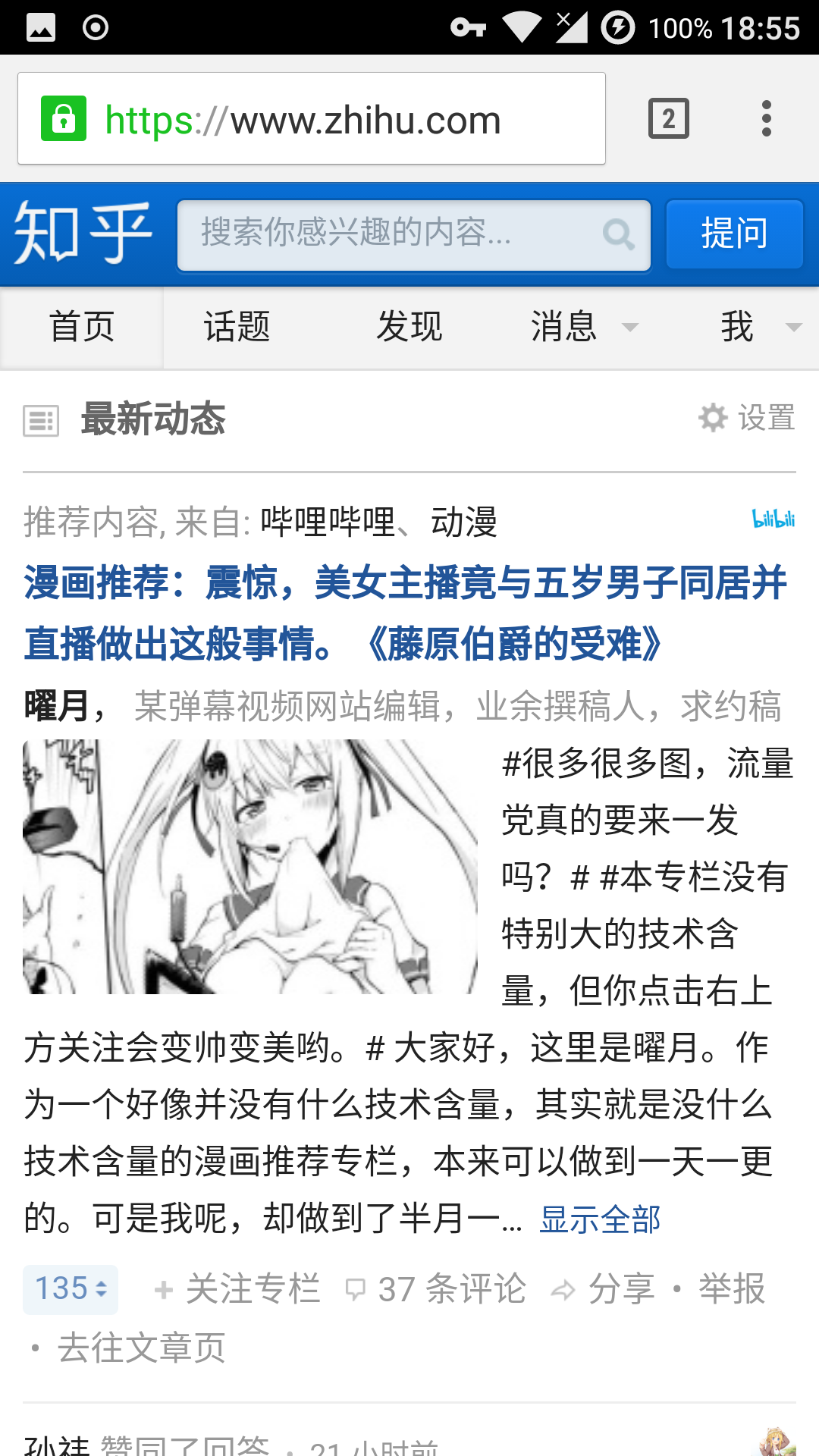
Task: Switch to the 发现 tab
Action: [x=409, y=328]
